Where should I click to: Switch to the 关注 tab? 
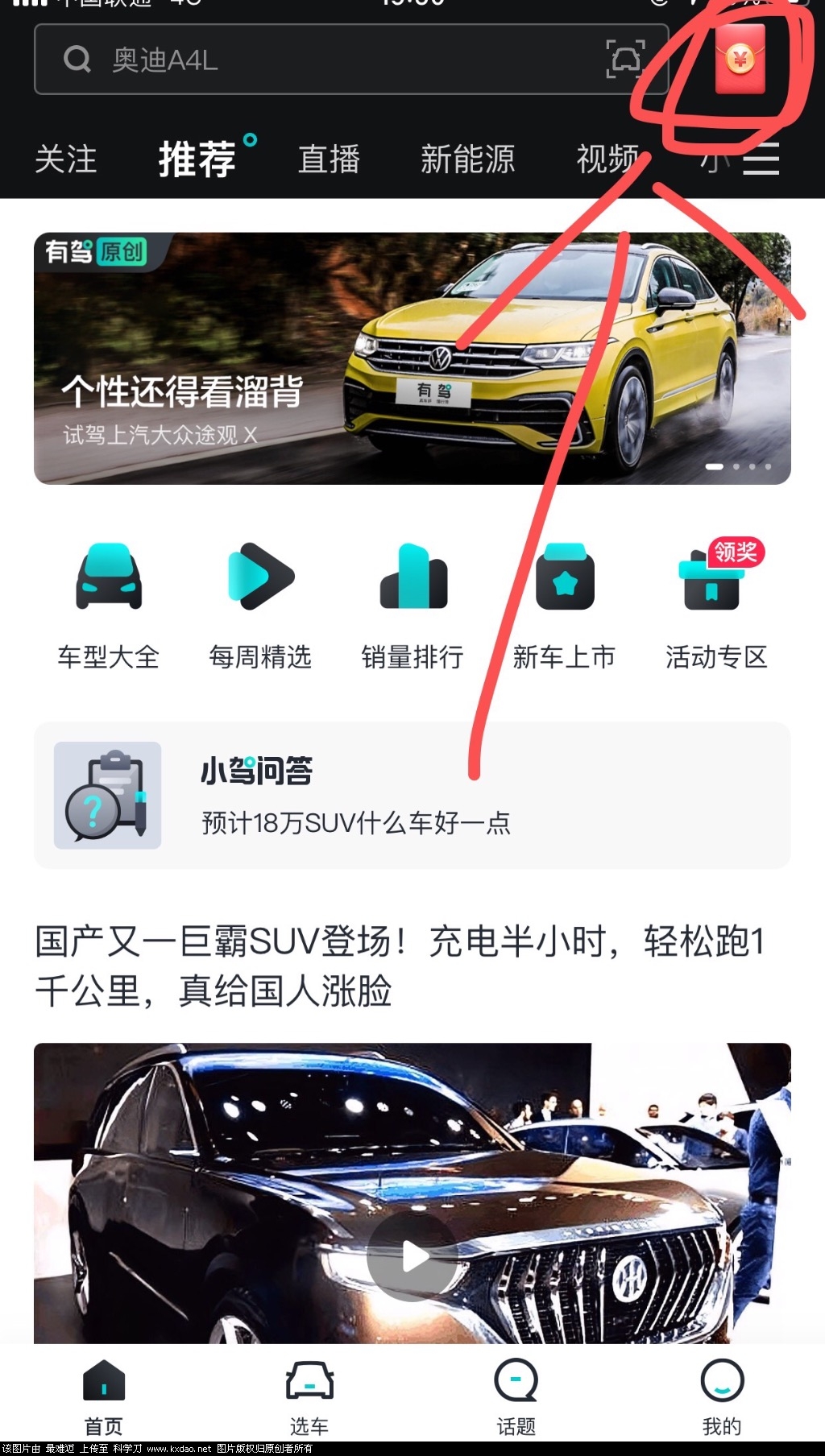tap(66, 159)
